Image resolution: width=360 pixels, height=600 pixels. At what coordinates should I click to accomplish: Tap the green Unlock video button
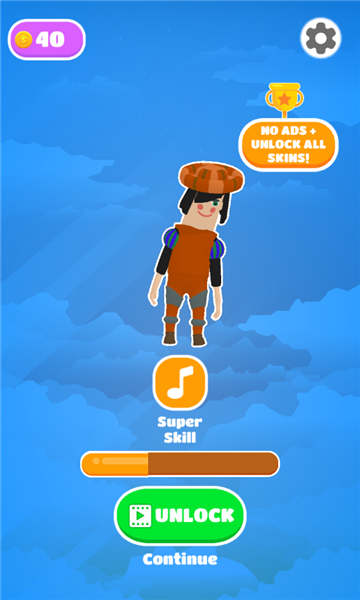[180, 516]
